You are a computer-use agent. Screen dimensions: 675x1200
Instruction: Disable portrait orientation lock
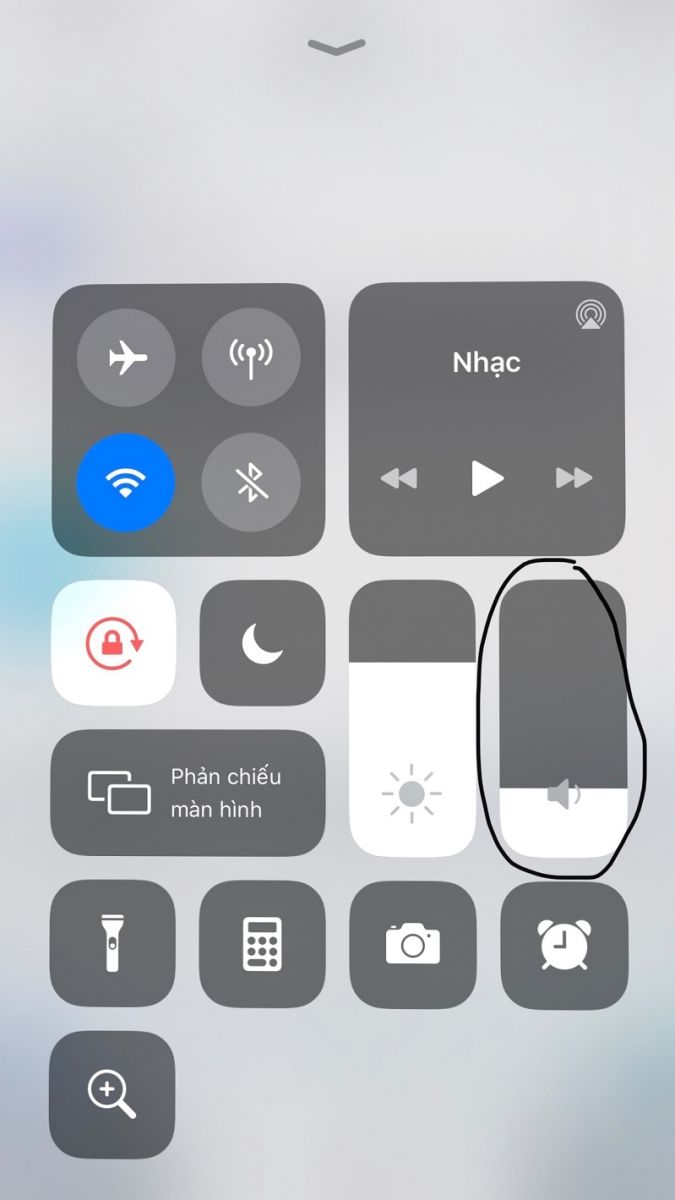[x=114, y=643]
